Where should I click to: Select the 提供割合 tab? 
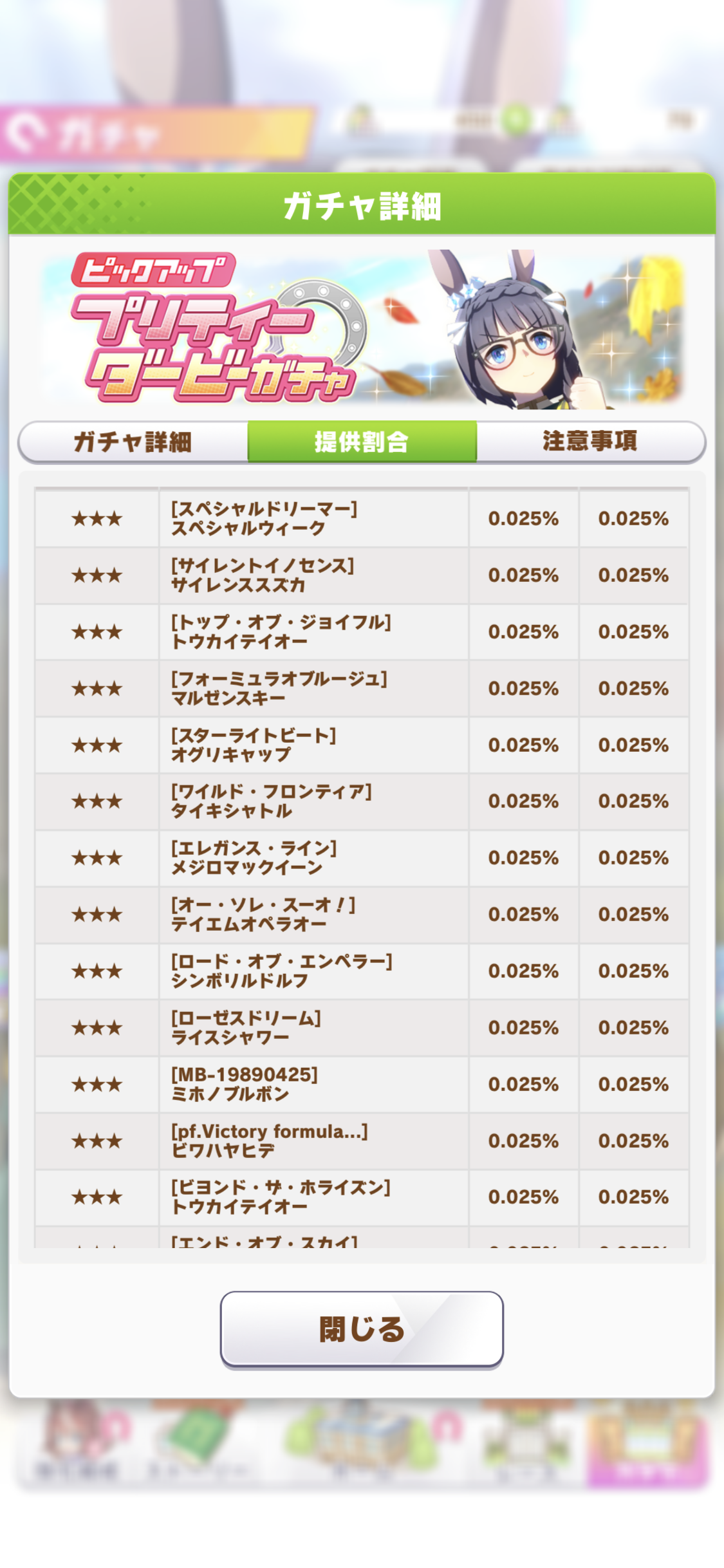[x=362, y=442]
